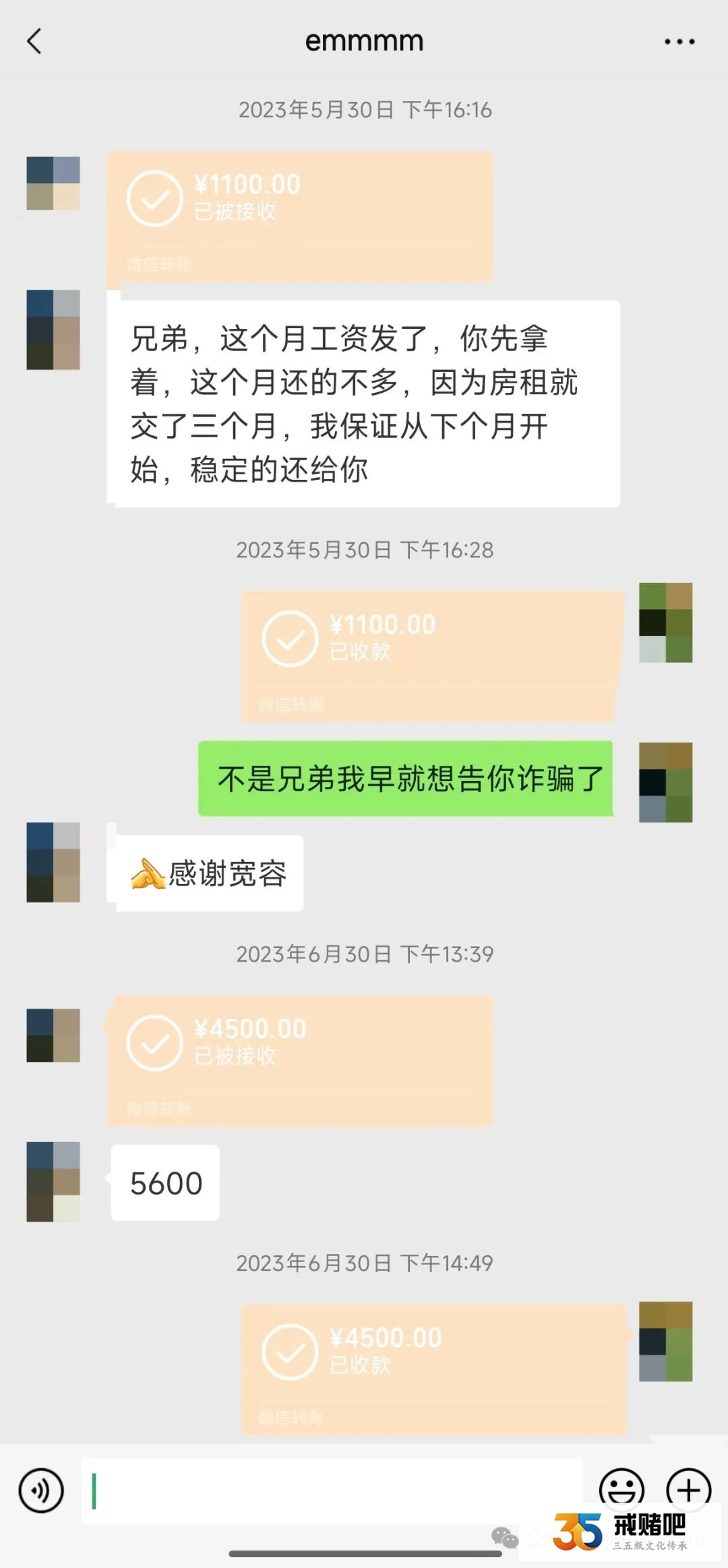728x1568 pixels.
Task: Open the emoji picker
Action: tap(621, 1487)
